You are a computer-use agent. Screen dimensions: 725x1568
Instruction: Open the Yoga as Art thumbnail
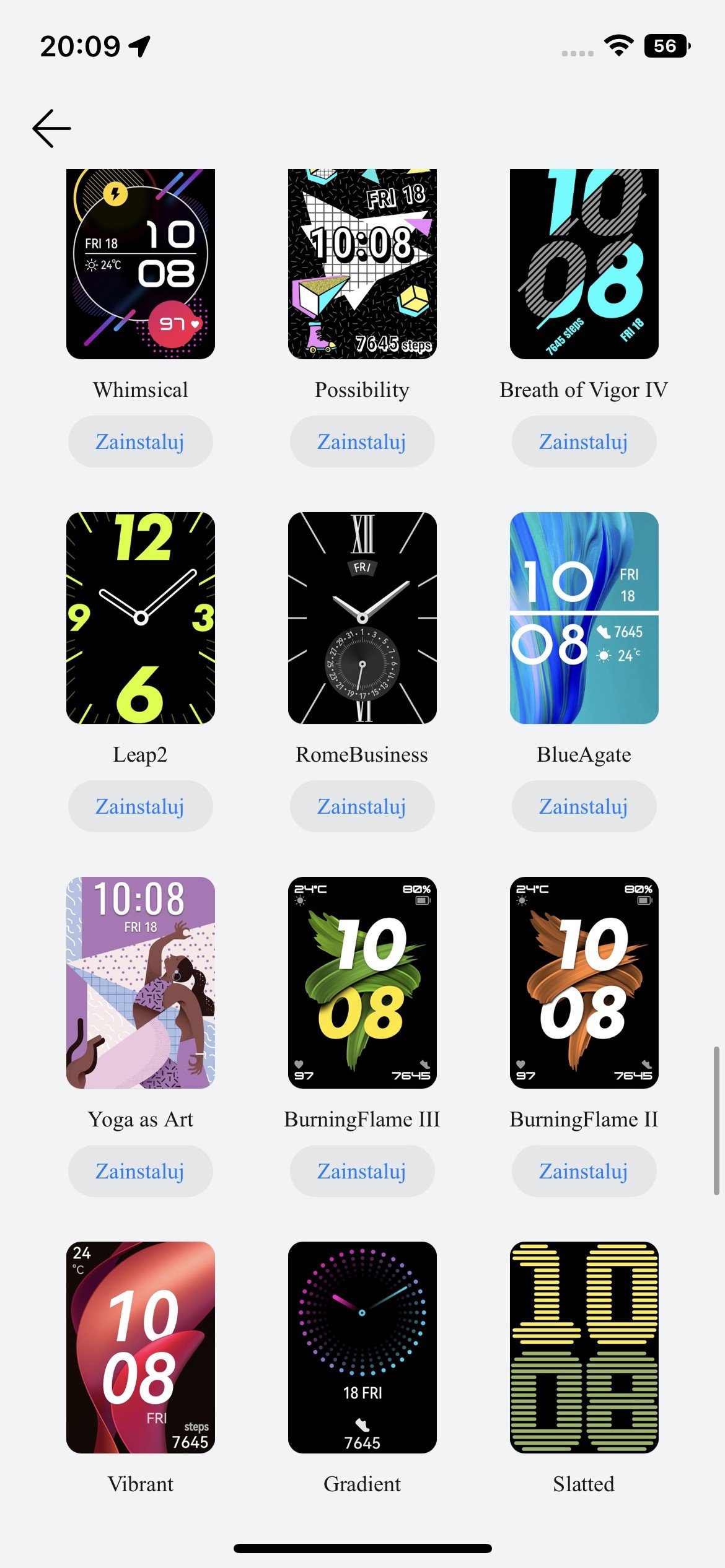[x=141, y=982]
